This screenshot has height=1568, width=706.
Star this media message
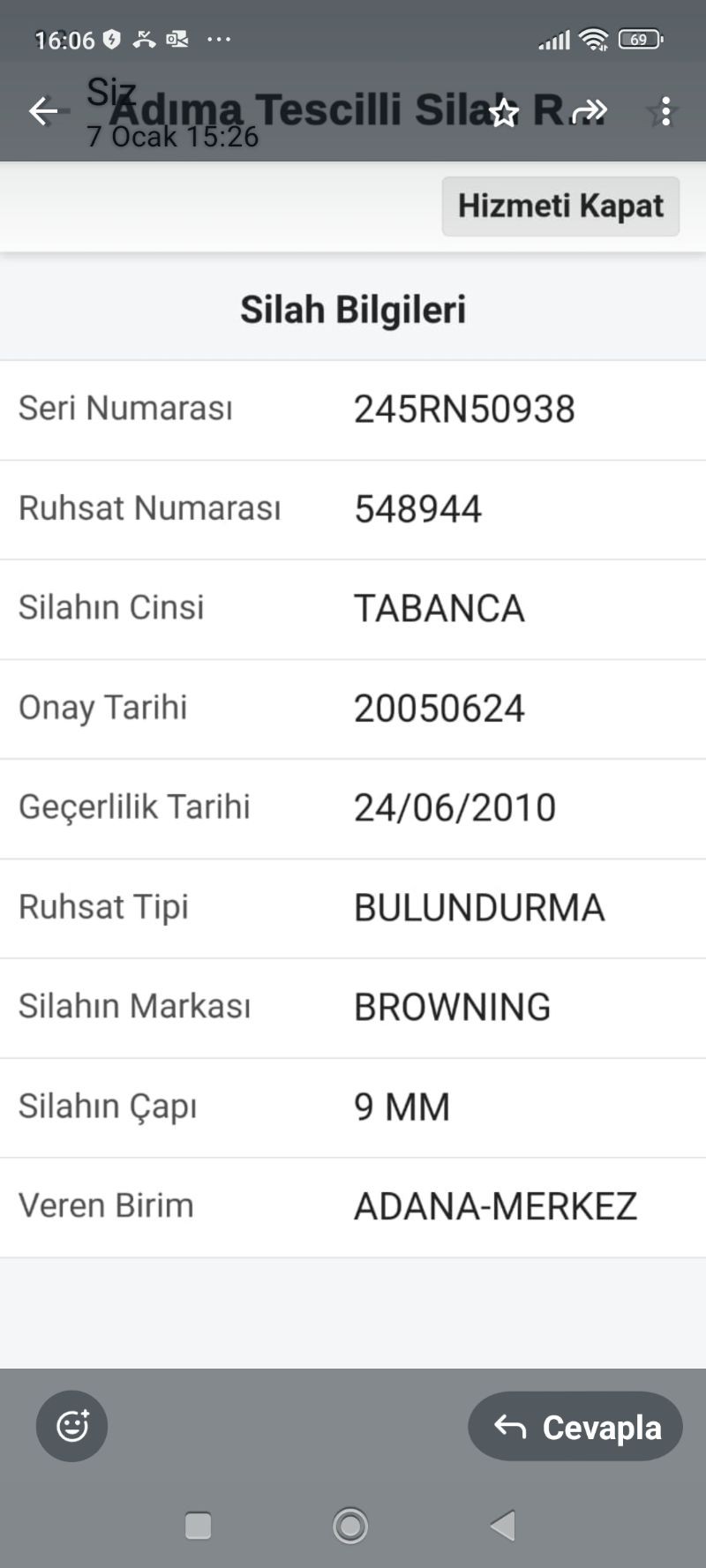[x=504, y=112]
